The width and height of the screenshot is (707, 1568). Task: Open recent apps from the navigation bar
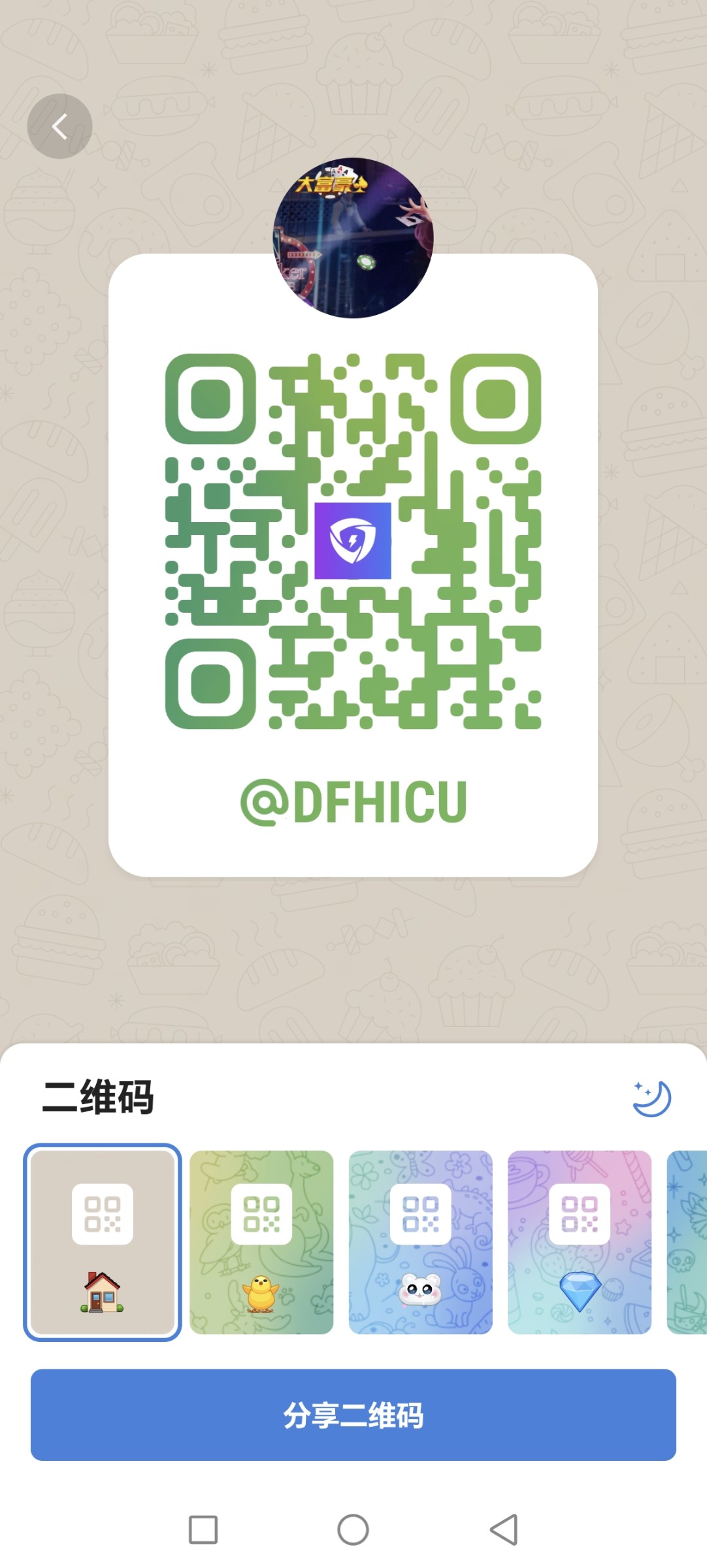click(x=203, y=1529)
